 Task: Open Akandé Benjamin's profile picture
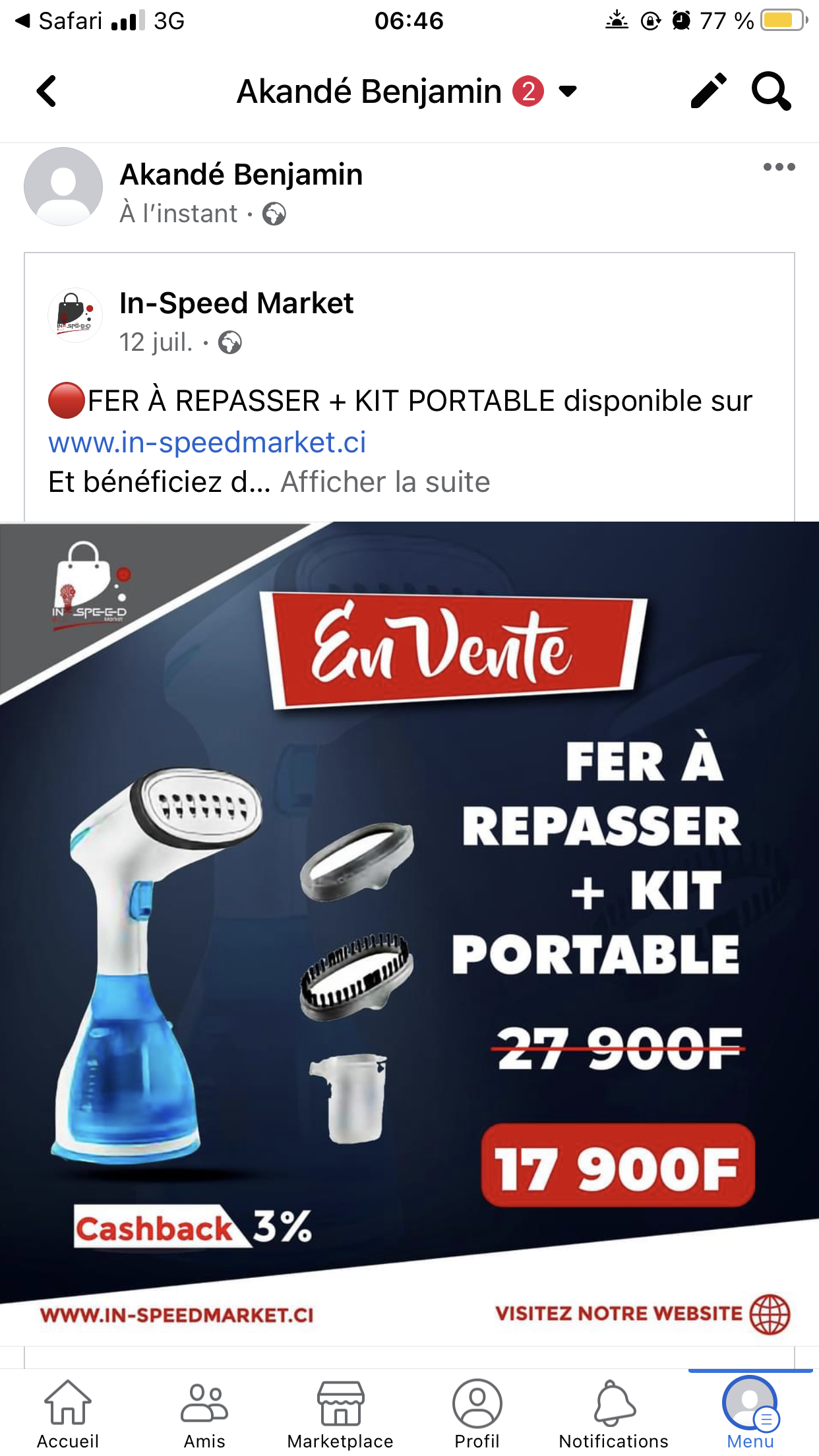[63, 187]
